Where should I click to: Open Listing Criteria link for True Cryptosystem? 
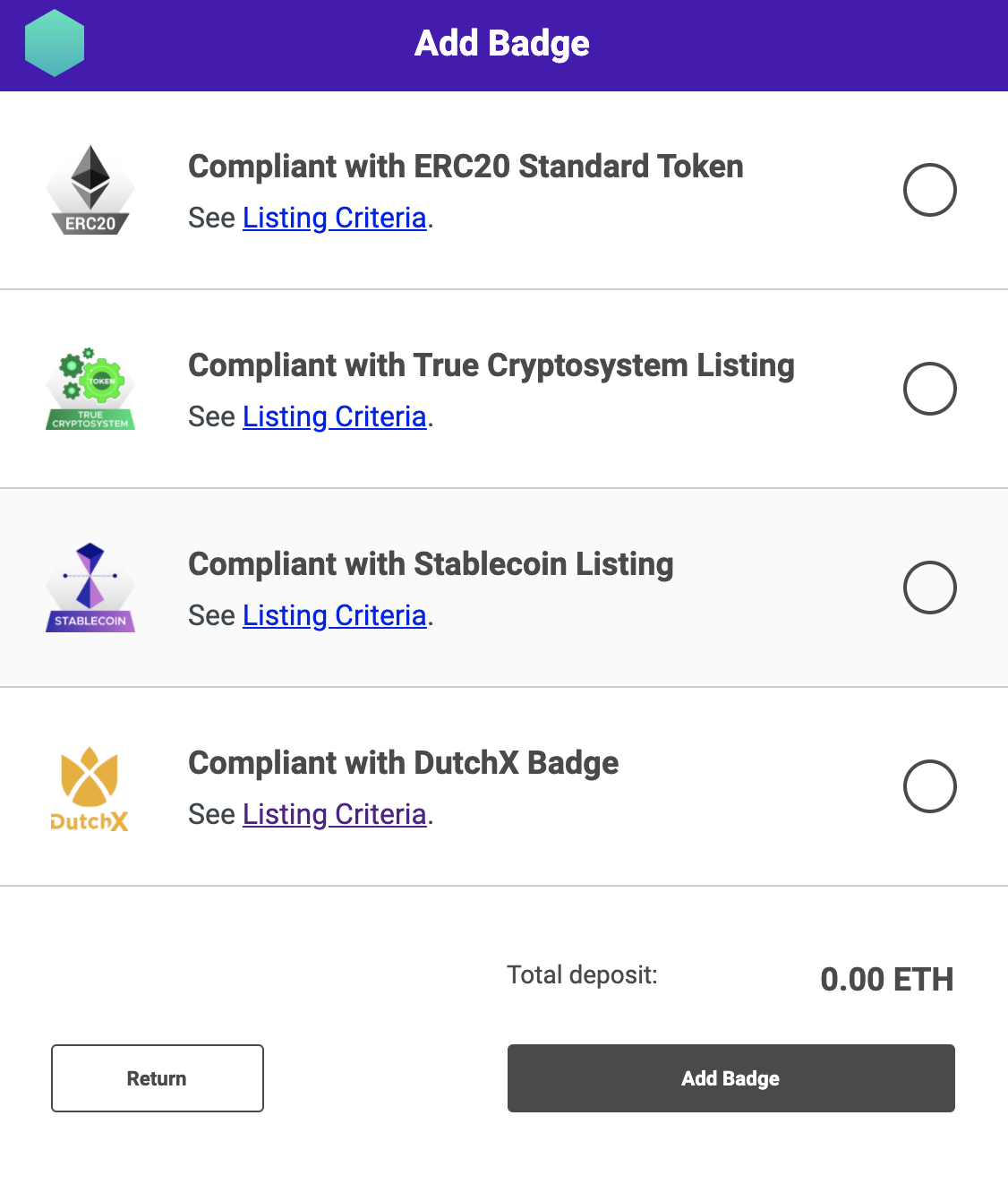pos(334,416)
